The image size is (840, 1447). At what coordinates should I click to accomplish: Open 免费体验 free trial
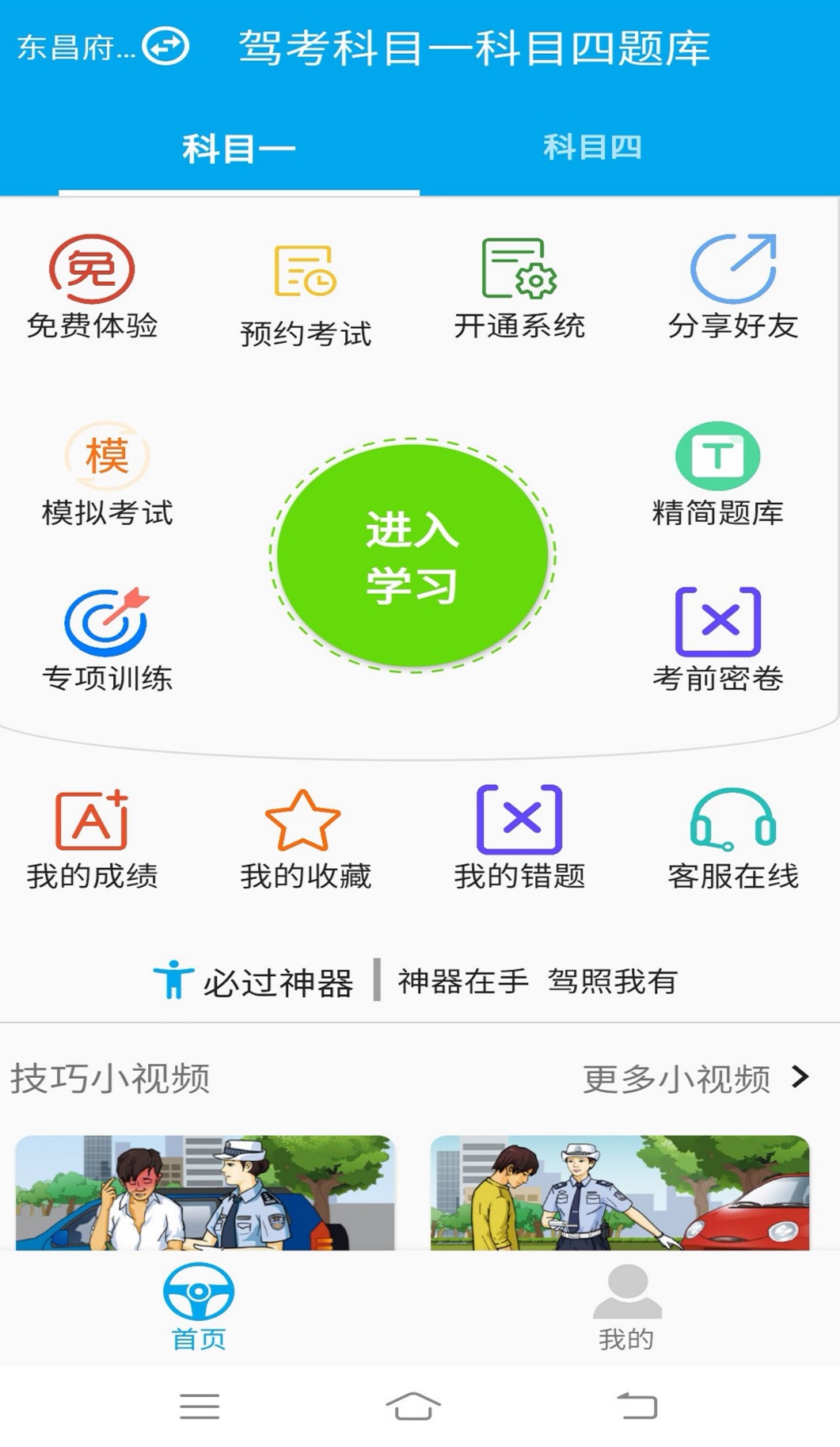click(92, 287)
